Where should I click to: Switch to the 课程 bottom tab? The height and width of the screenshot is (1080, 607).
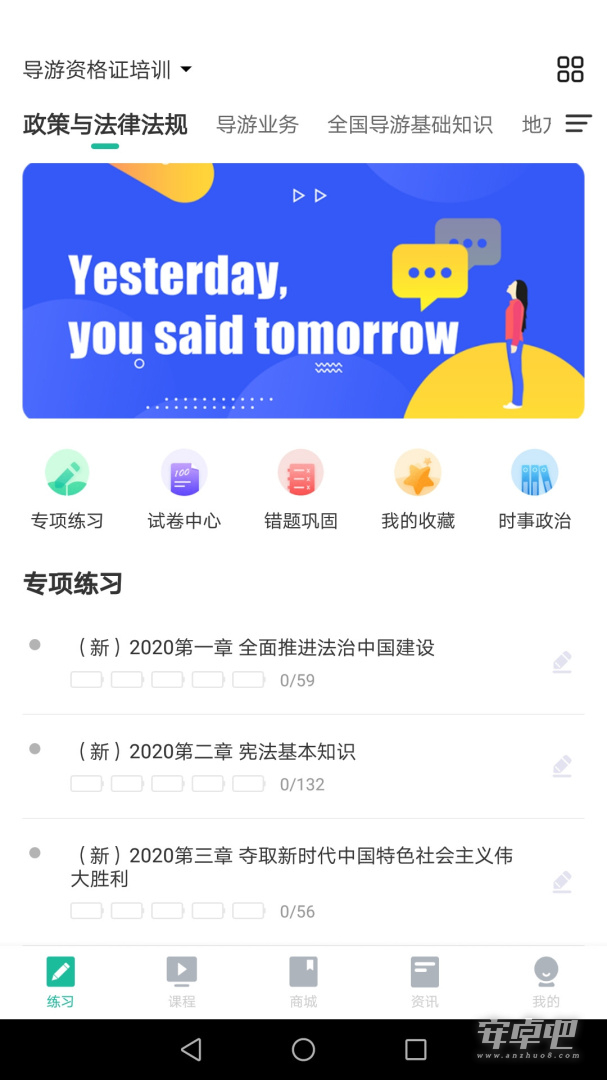(x=182, y=982)
